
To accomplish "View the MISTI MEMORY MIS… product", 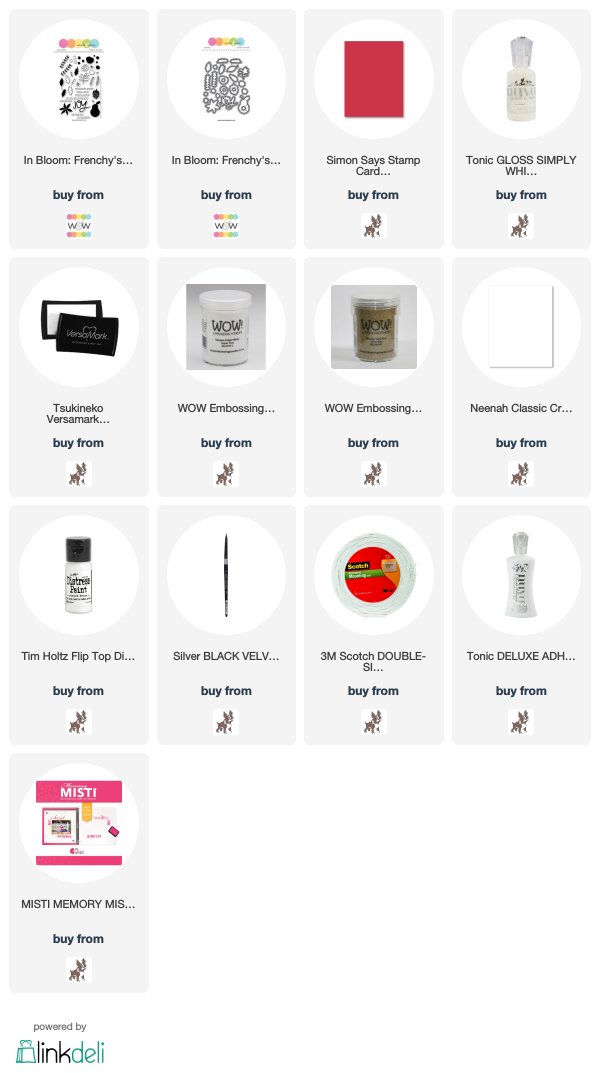I will pos(79,823).
